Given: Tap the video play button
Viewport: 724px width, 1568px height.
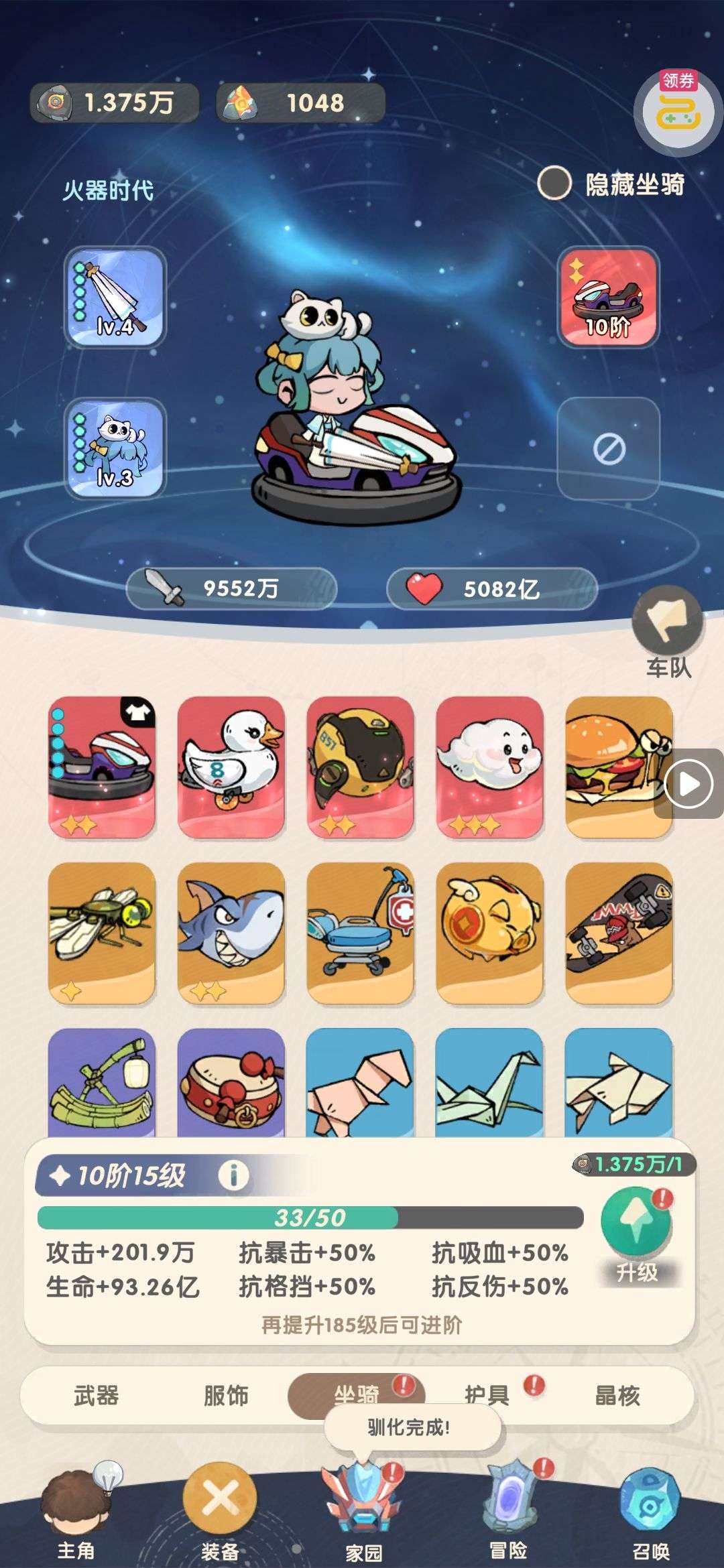Looking at the screenshot, I should [688, 783].
